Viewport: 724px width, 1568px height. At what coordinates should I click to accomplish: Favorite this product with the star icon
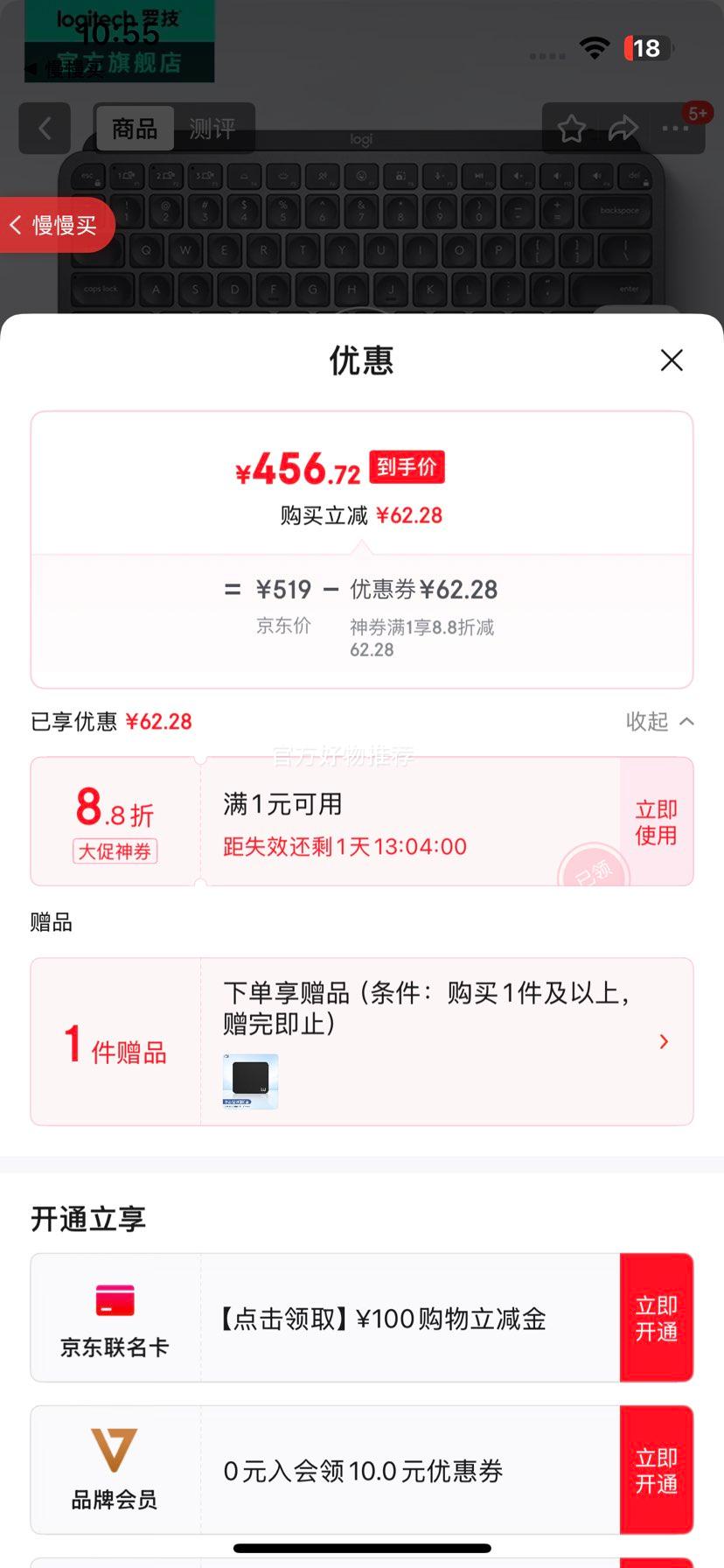(x=572, y=129)
